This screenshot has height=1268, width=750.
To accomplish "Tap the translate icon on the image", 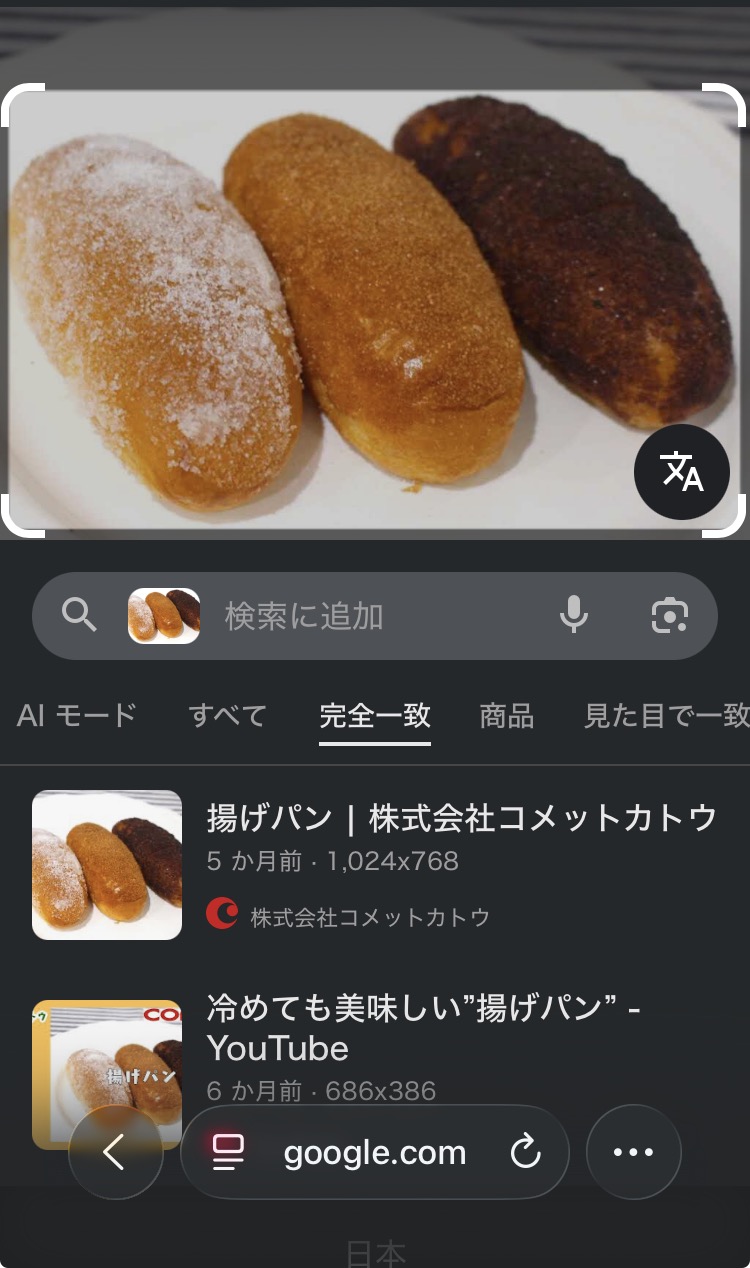I will pyautogui.click(x=682, y=472).
